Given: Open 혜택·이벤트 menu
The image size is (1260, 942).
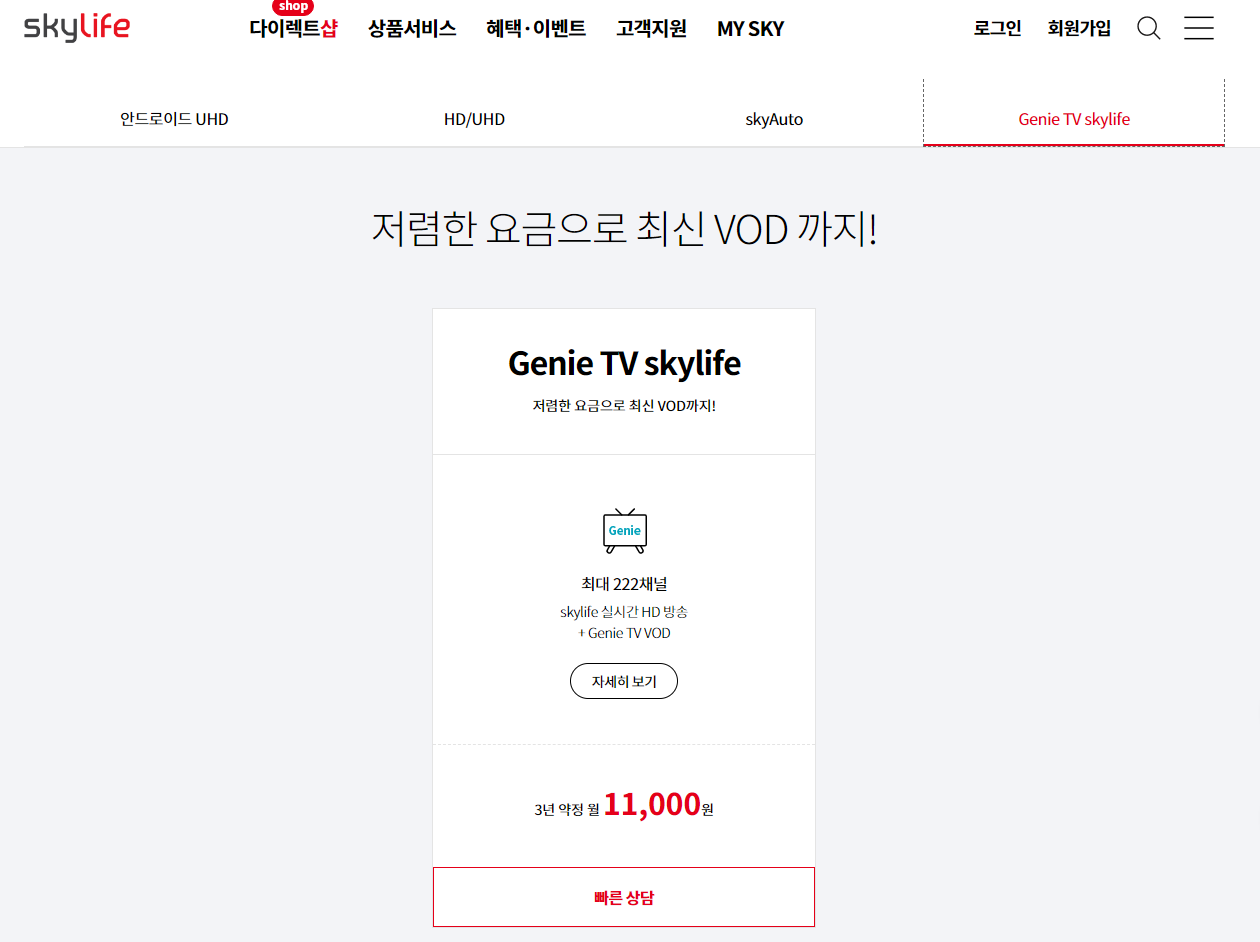Looking at the screenshot, I should [536, 29].
